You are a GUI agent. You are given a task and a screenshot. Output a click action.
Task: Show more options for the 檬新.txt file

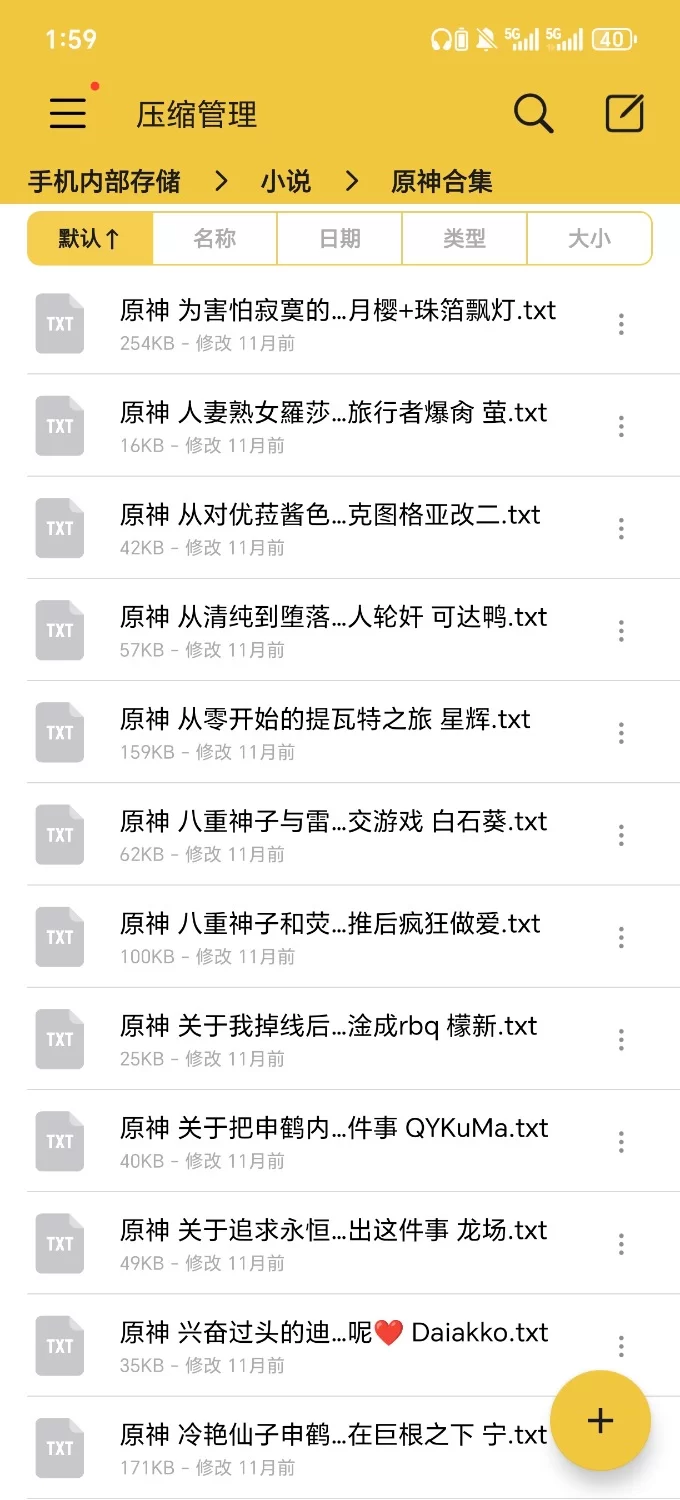(x=621, y=1039)
